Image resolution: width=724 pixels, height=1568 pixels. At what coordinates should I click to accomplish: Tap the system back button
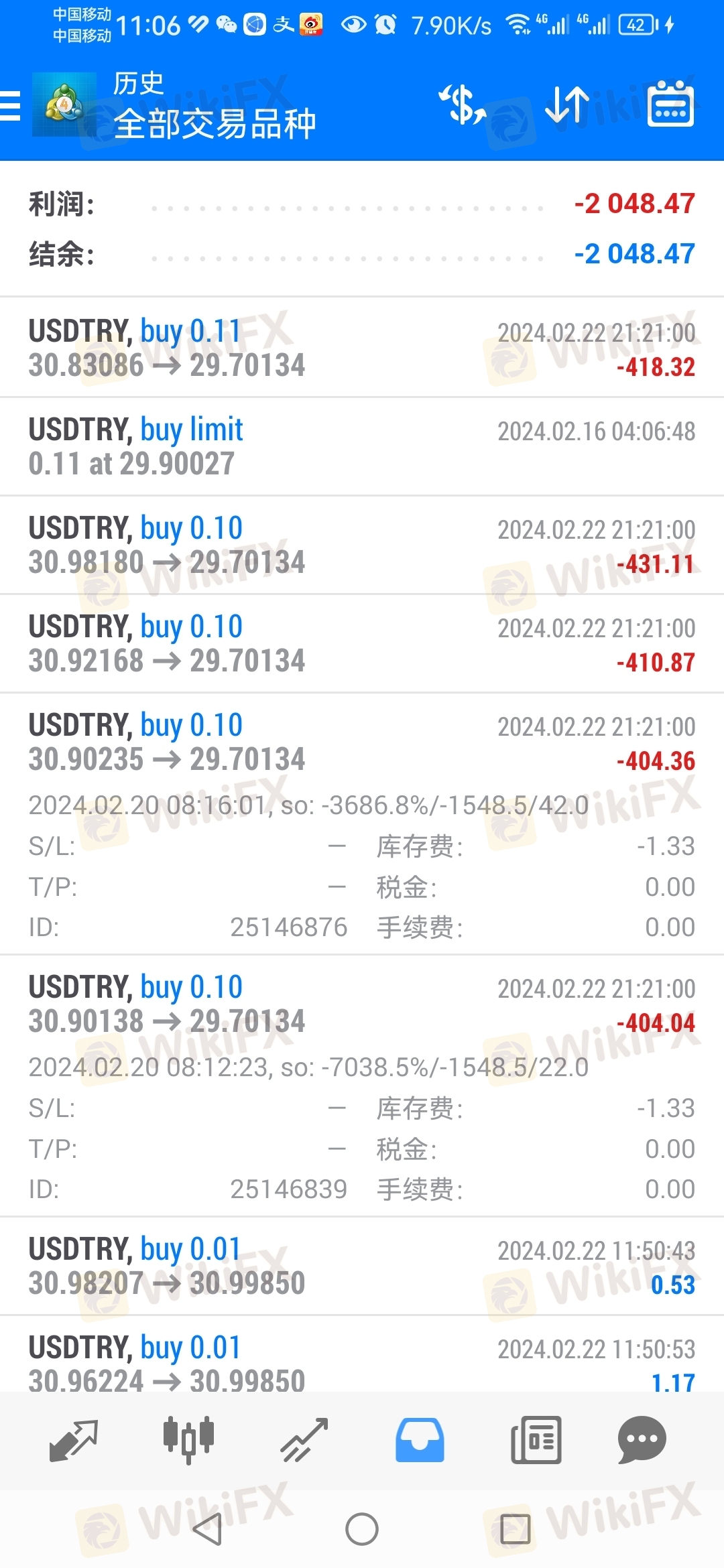[x=207, y=1529]
